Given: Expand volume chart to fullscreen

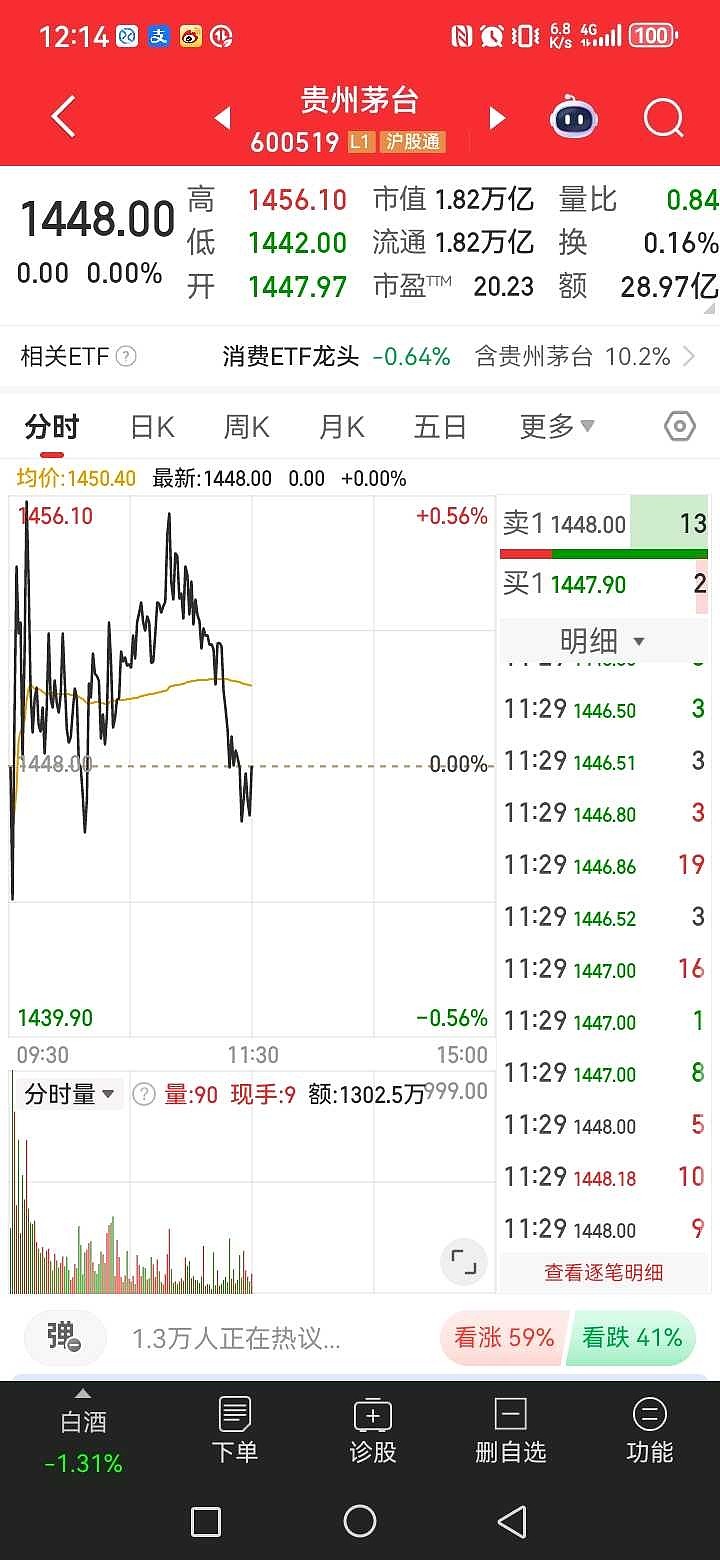Looking at the screenshot, I should click(463, 1263).
